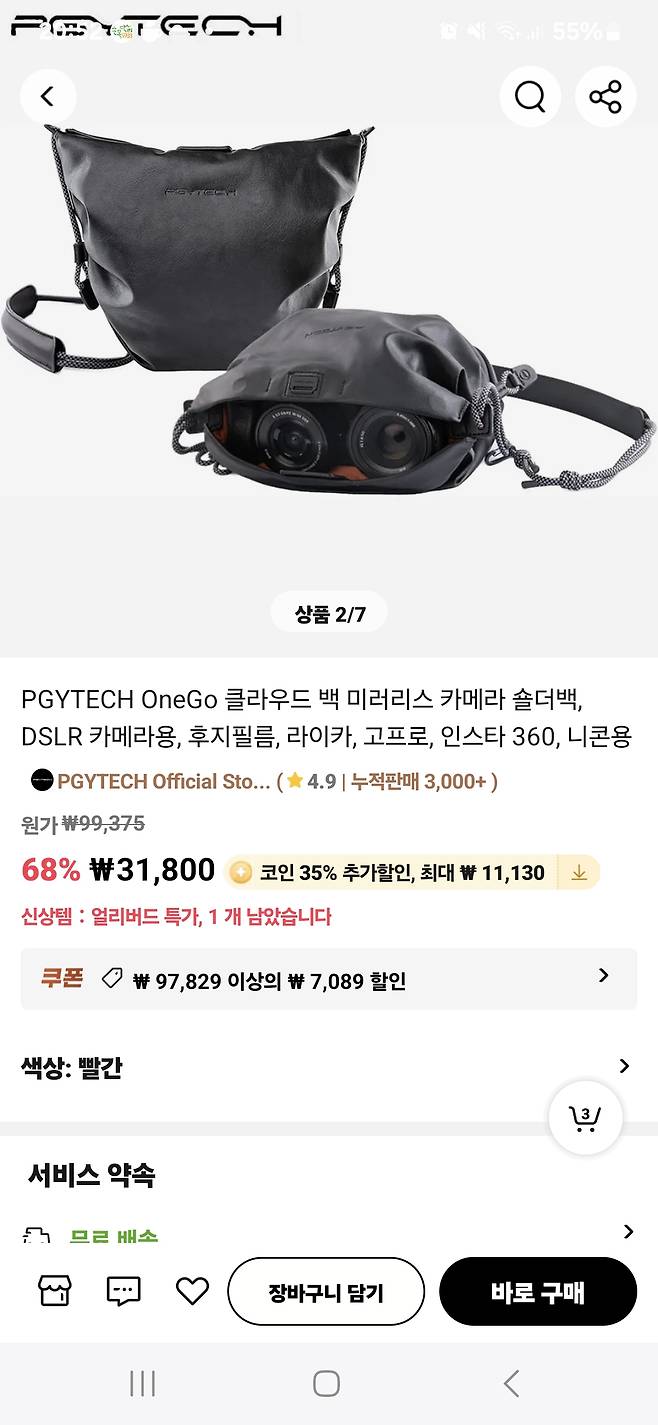The width and height of the screenshot is (658, 1425).
Task: Open the system recent apps button
Action: (142, 1384)
